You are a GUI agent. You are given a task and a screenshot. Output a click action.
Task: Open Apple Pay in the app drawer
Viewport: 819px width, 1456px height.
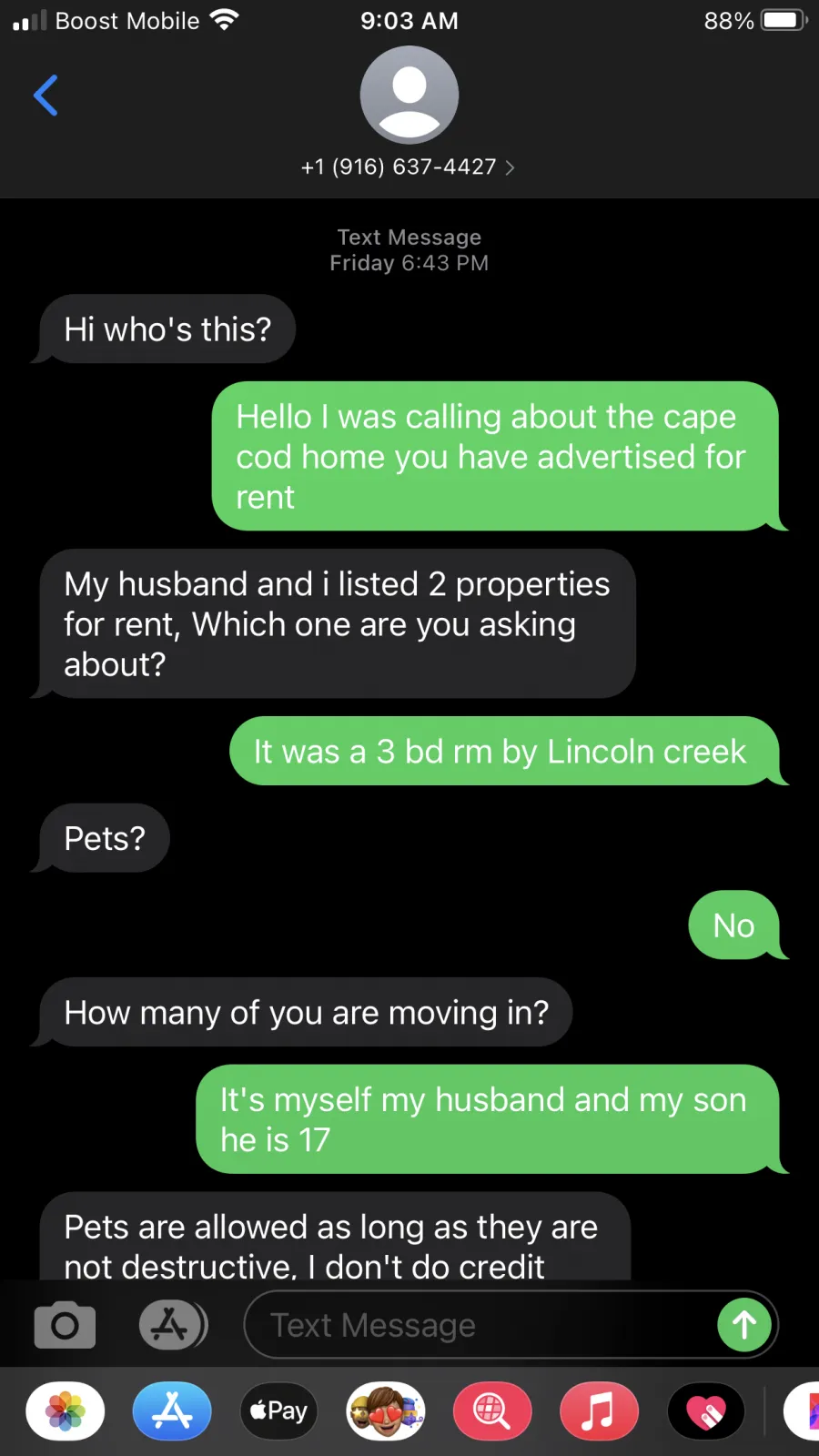click(x=278, y=1411)
